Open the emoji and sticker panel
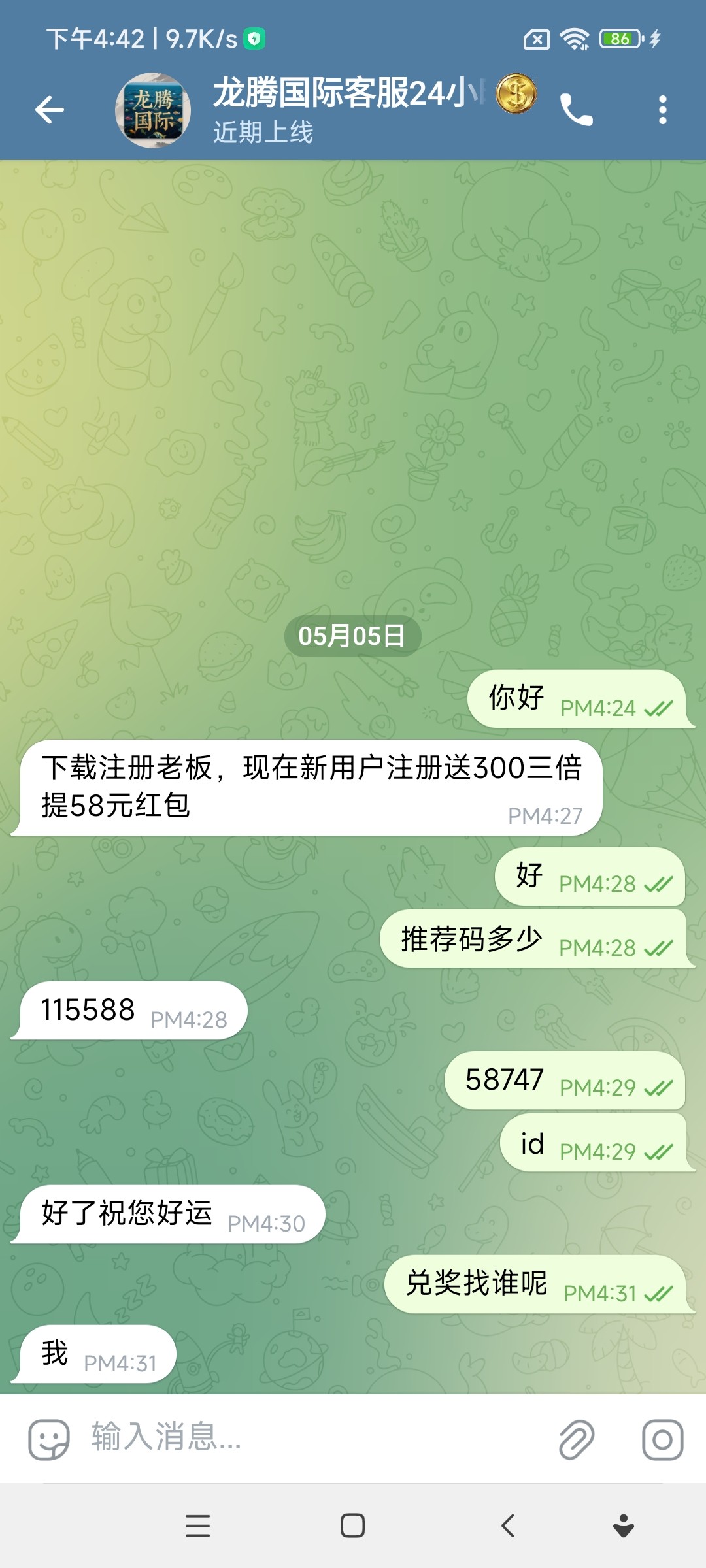This screenshot has height=1568, width=706. tap(49, 1439)
